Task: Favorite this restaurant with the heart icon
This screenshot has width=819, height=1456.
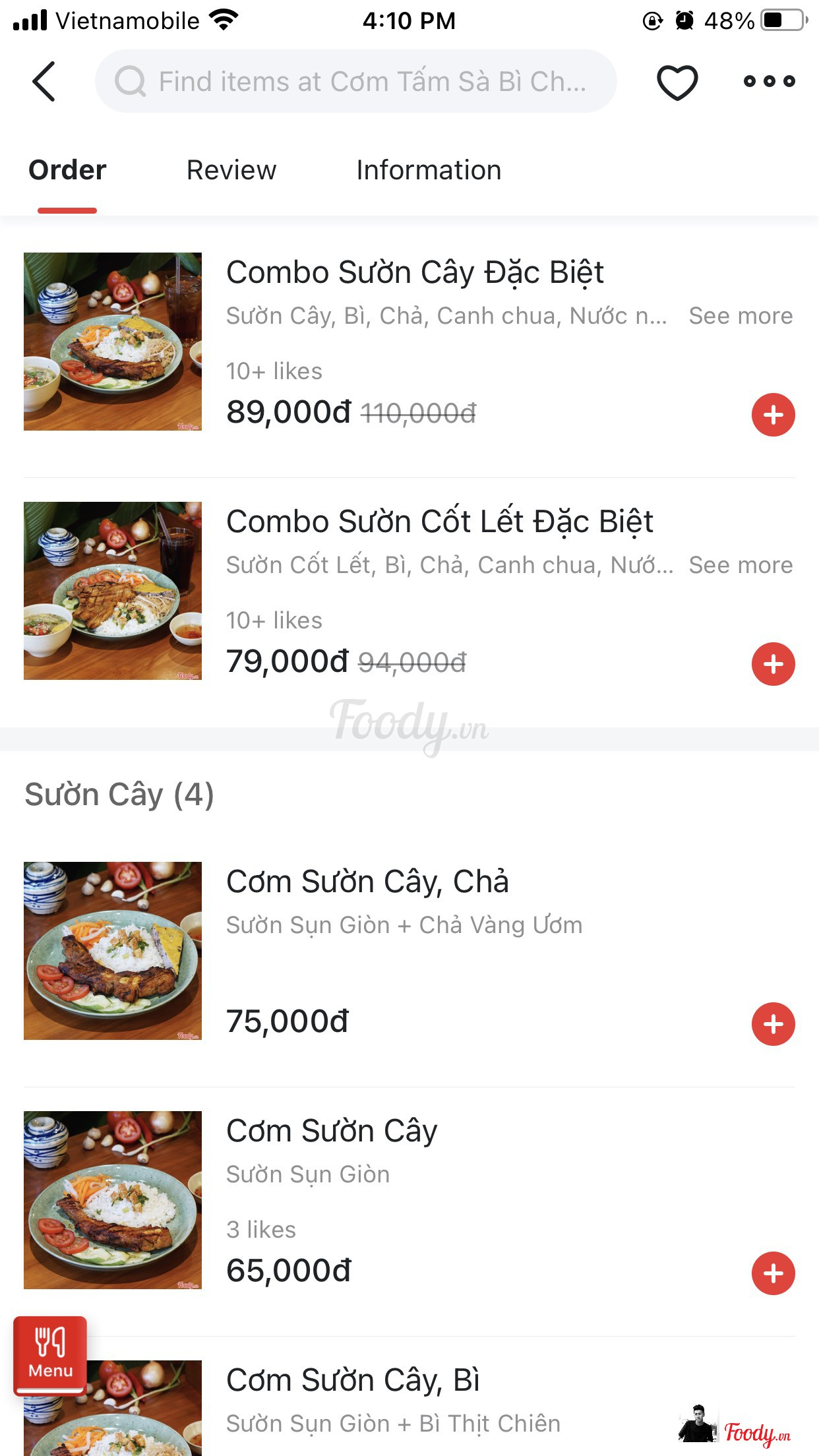Action: coord(677,82)
